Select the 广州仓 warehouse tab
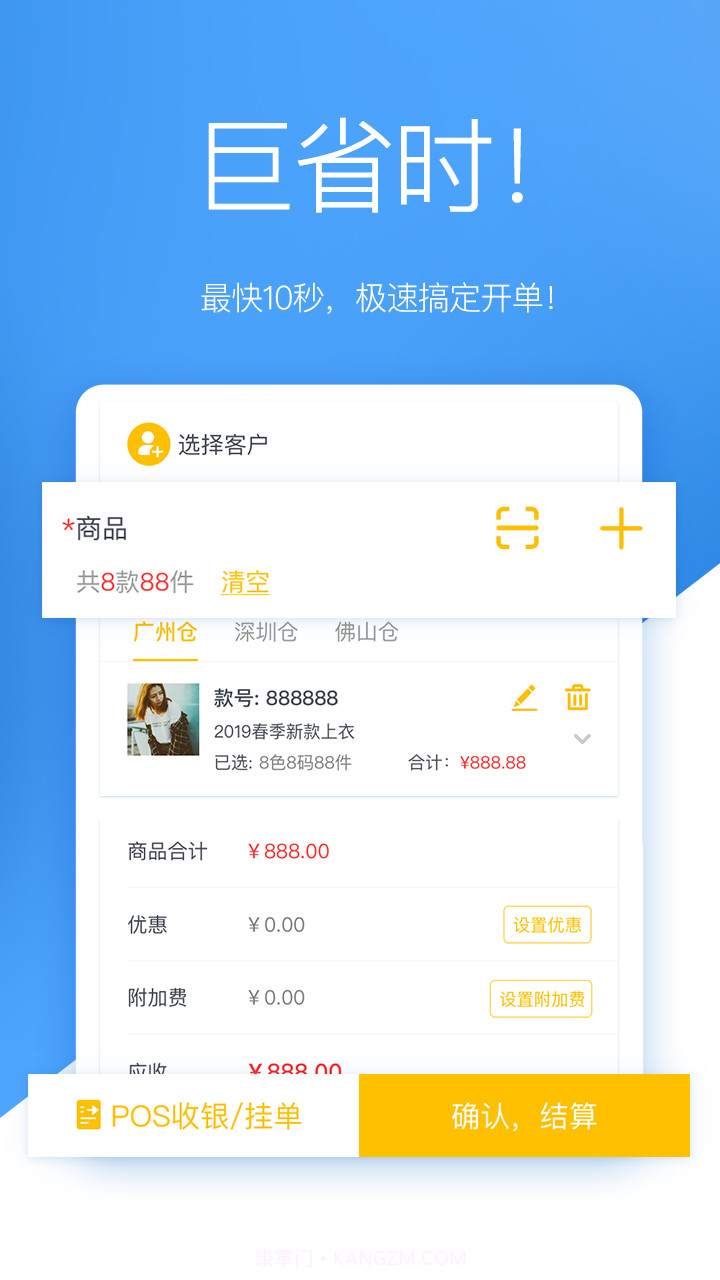The width and height of the screenshot is (720, 1280). 164,632
